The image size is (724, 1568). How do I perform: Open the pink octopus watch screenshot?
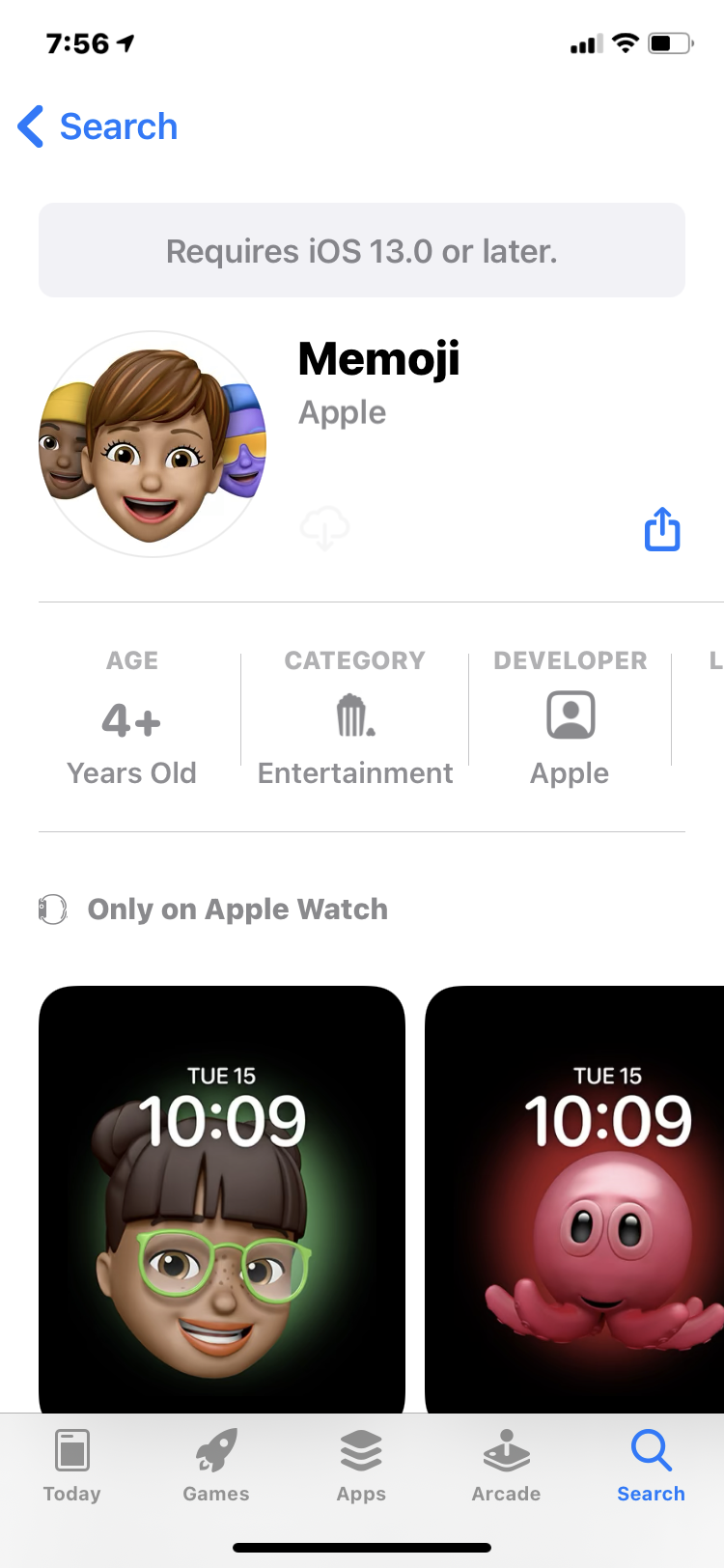pos(574,1199)
